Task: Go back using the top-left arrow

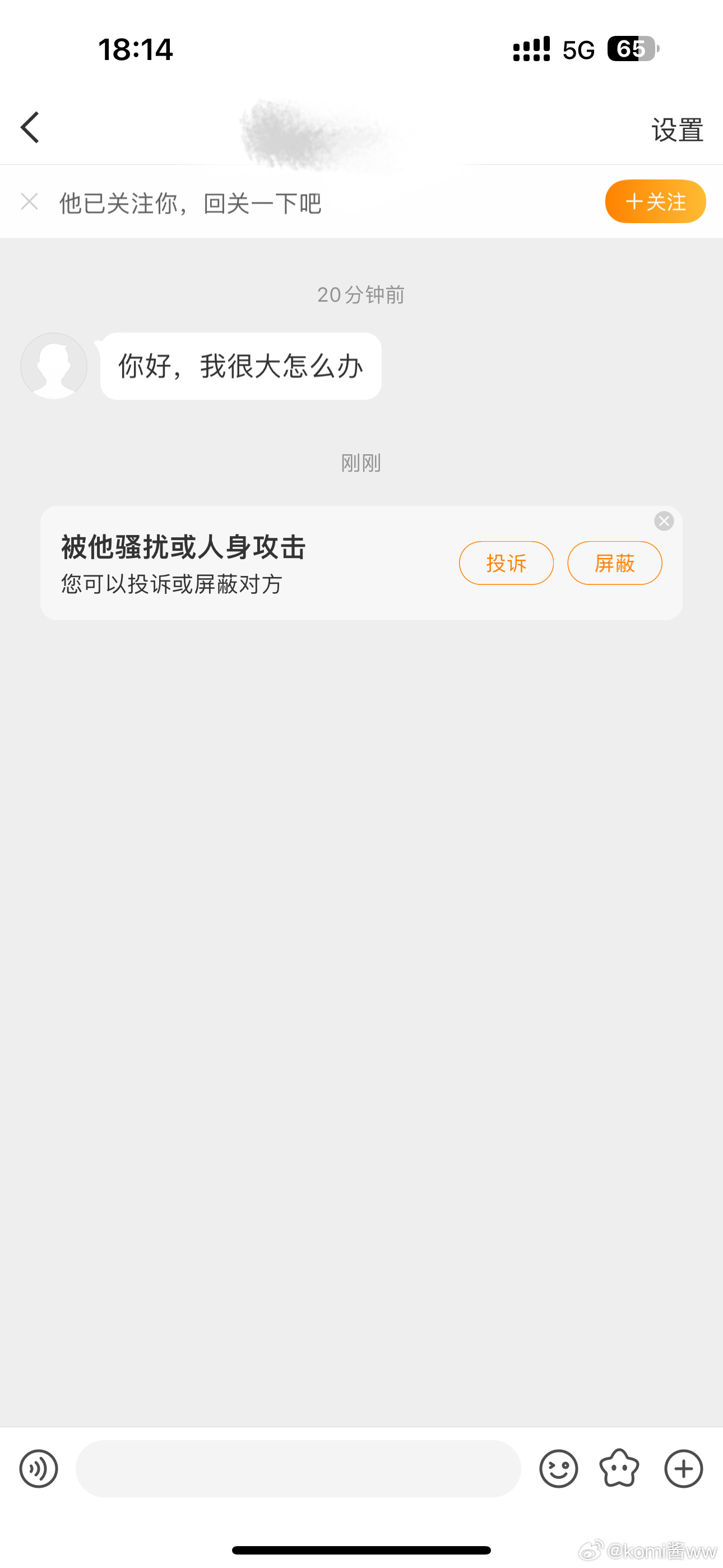Action: (30, 127)
